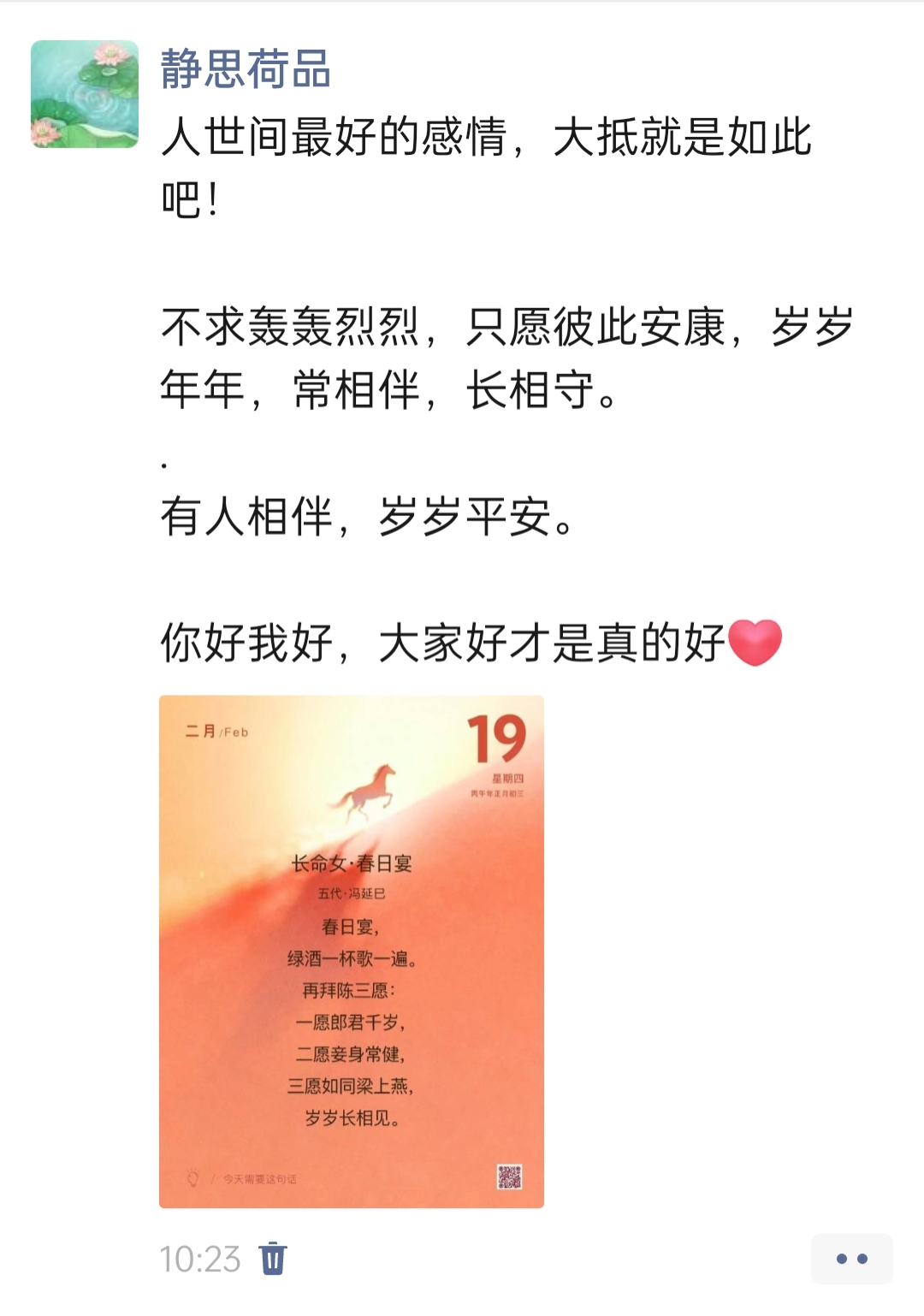The height and width of the screenshot is (1316, 924).
Task: View the Feb 19 poem calendar image
Action: [351, 951]
